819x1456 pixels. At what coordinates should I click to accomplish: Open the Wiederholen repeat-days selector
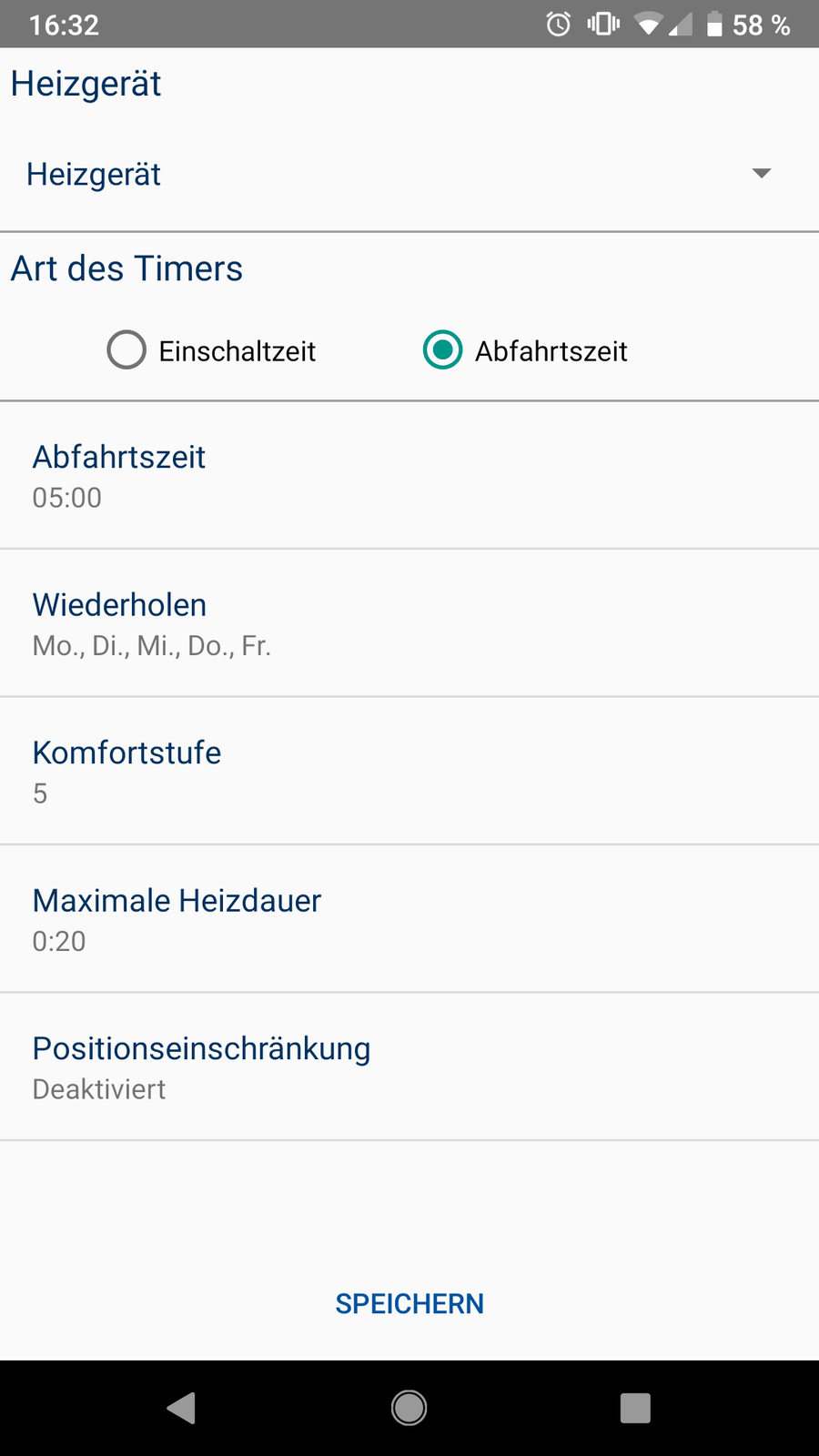409,622
